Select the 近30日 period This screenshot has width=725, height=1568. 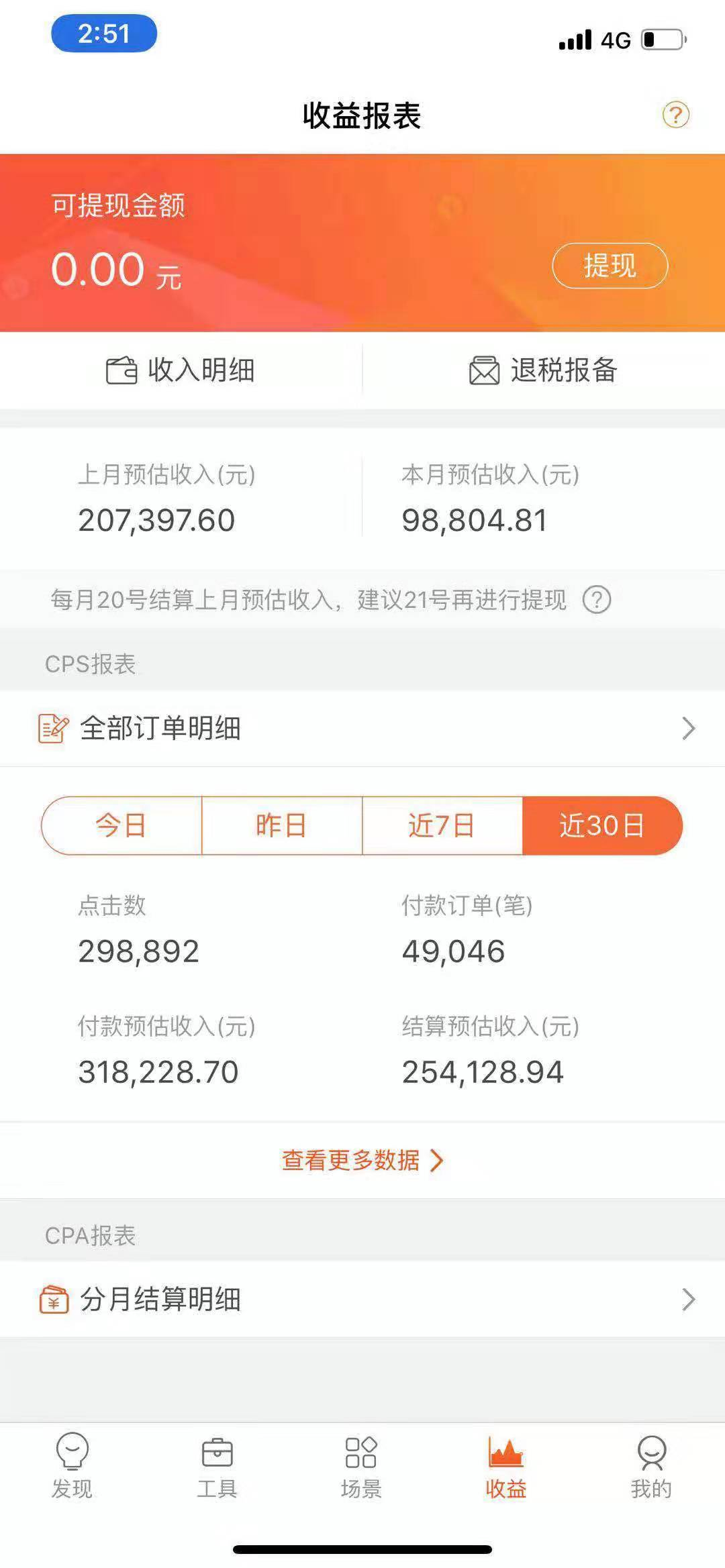(x=602, y=825)
